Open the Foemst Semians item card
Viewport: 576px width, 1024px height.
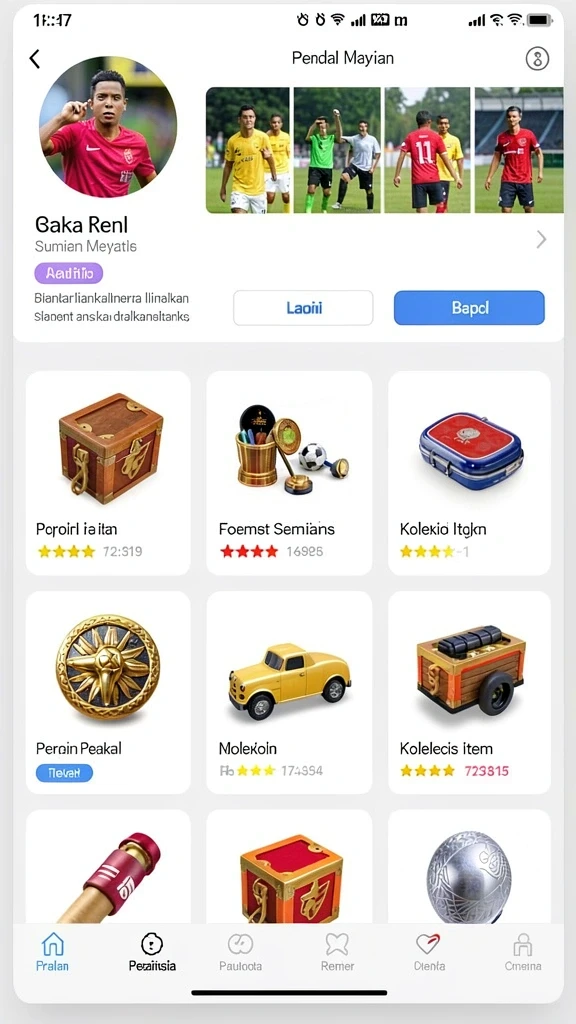click(x=289, y=473)
